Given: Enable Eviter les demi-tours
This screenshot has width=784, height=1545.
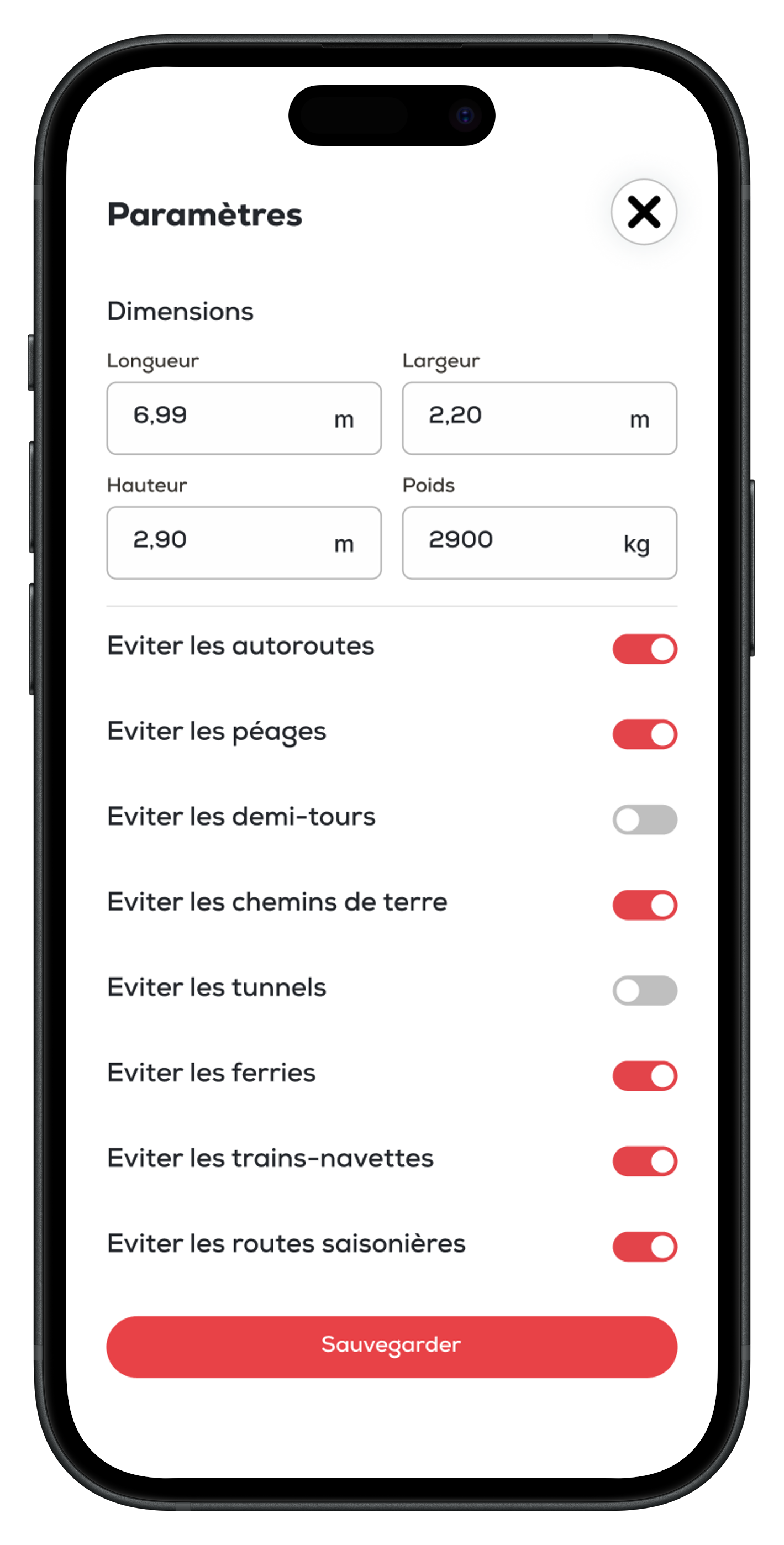Looking at the screenshot, I should coord(645,819).
